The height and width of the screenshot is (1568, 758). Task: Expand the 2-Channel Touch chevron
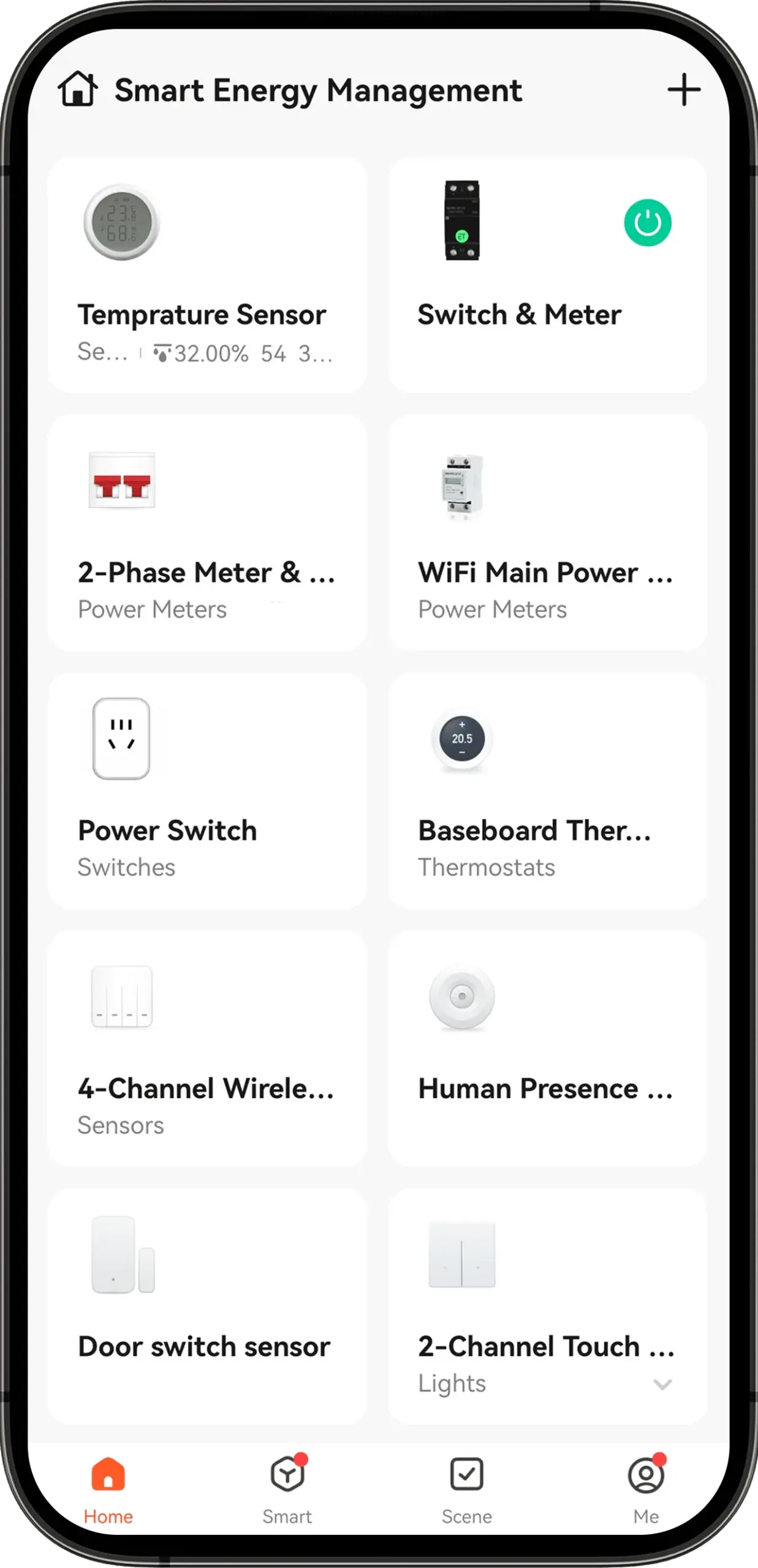click(x=662, y=1384)
